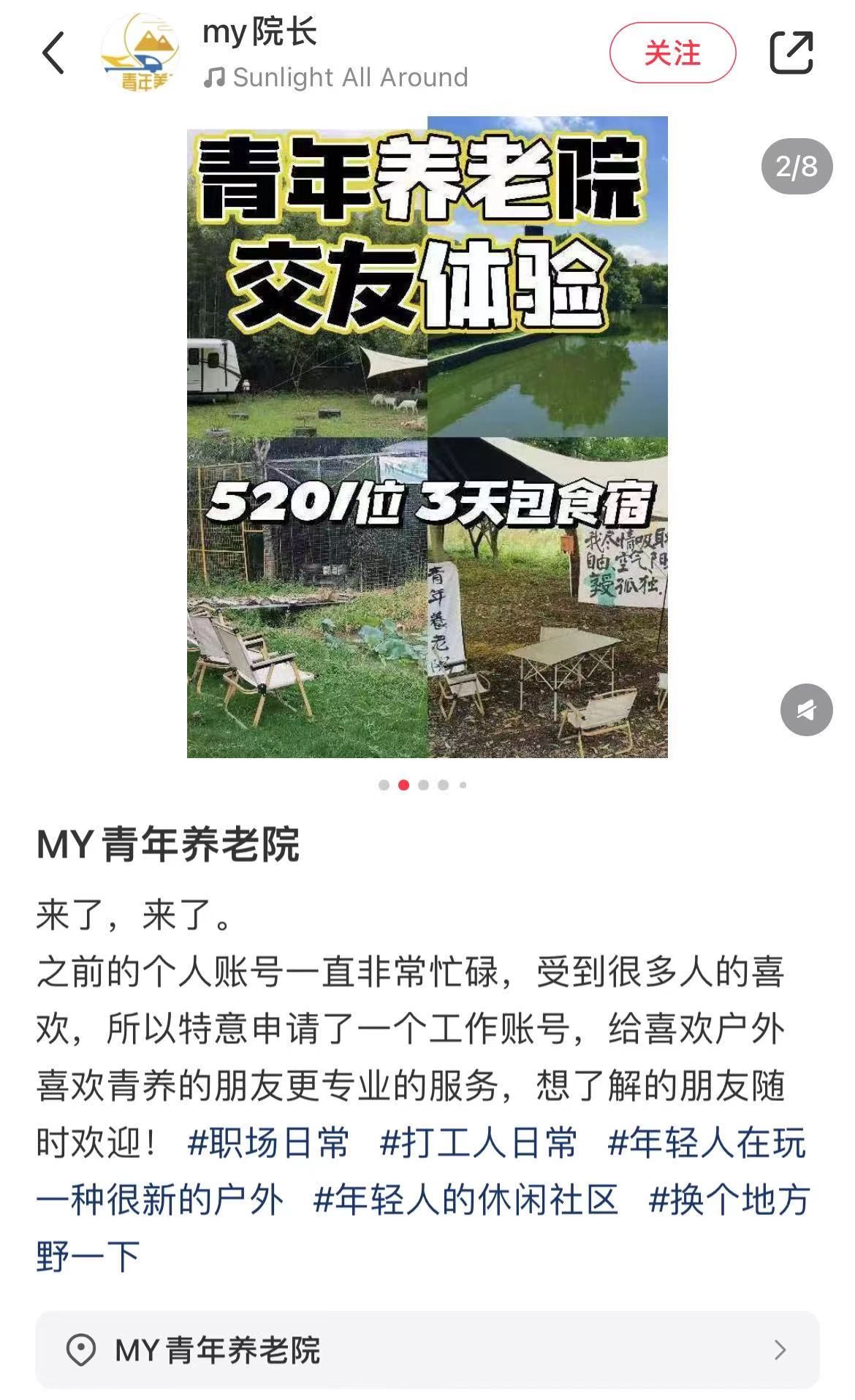855x1400 pixels.
Task: Follow the author with 关注 button
Action: point(672,53)
